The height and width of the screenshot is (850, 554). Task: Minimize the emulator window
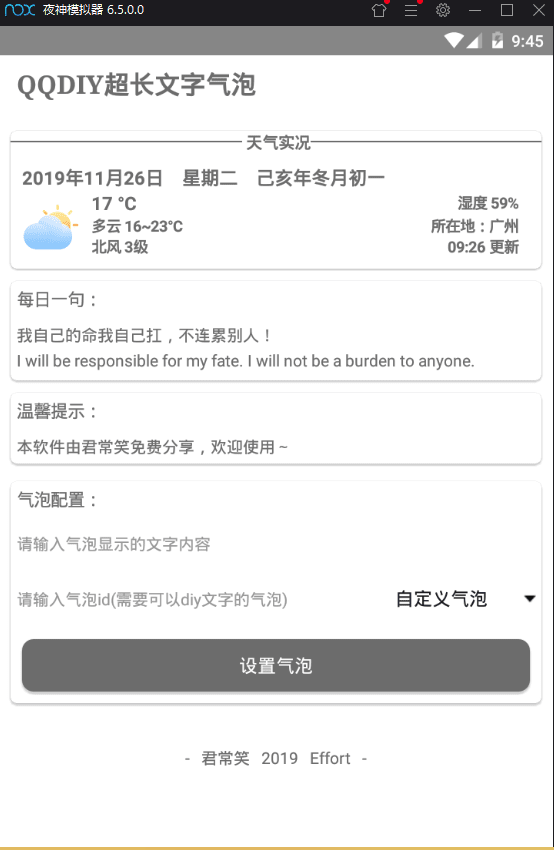[475, 10]
